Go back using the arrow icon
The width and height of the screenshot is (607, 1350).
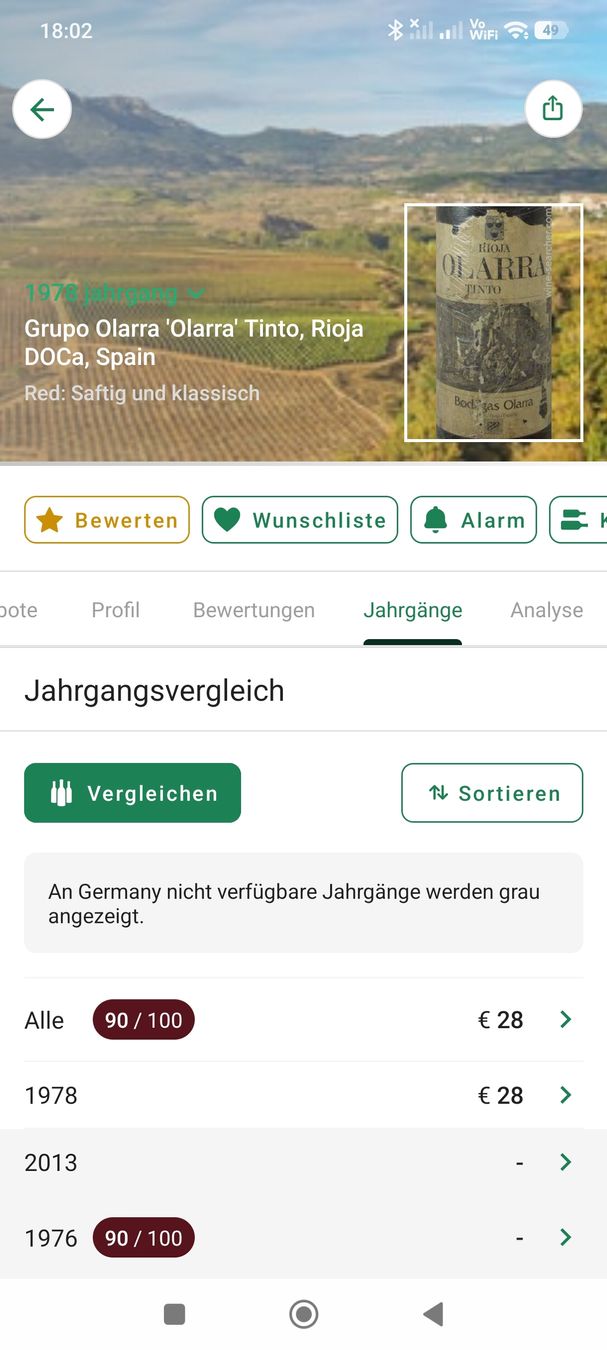tap(42, 109)
